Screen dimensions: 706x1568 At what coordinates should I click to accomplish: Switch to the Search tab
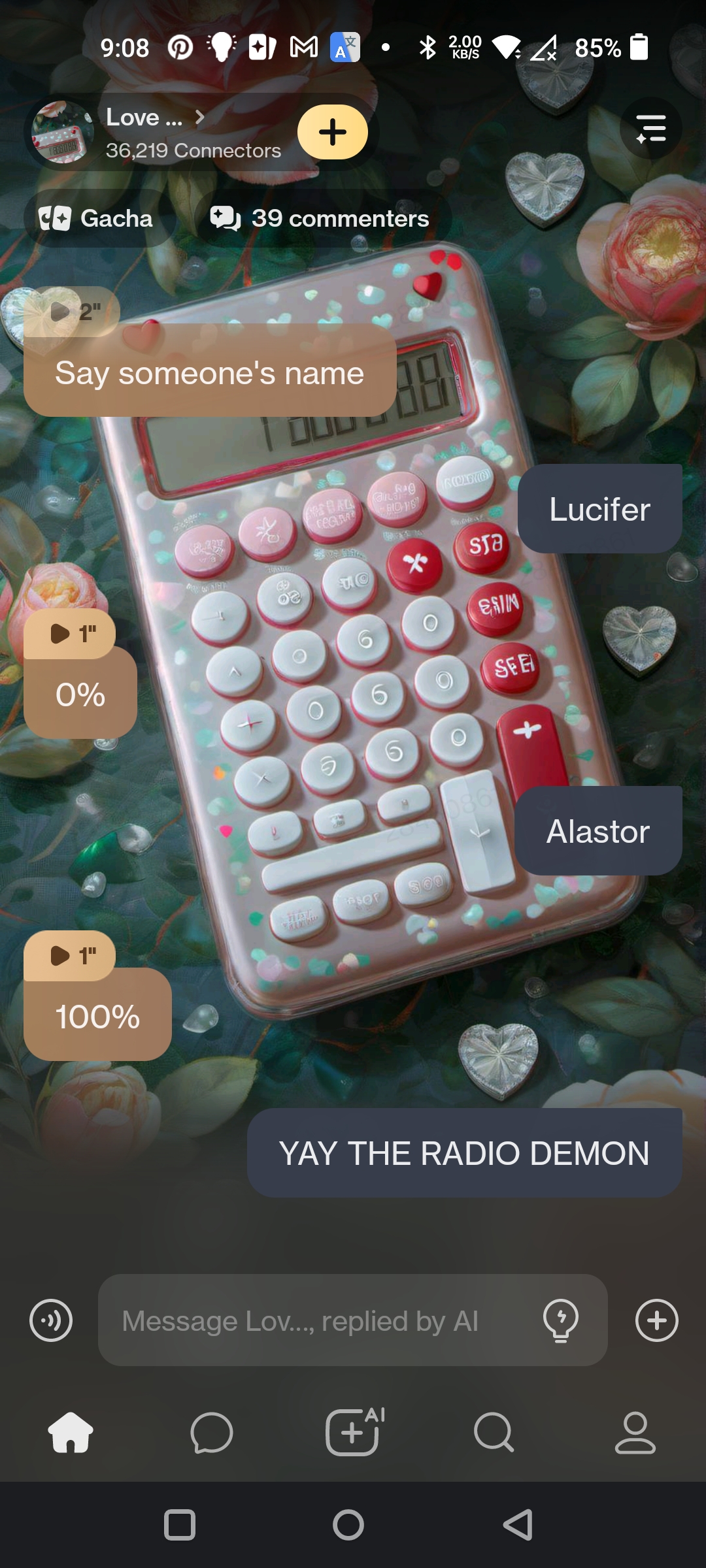point(494,1433)
